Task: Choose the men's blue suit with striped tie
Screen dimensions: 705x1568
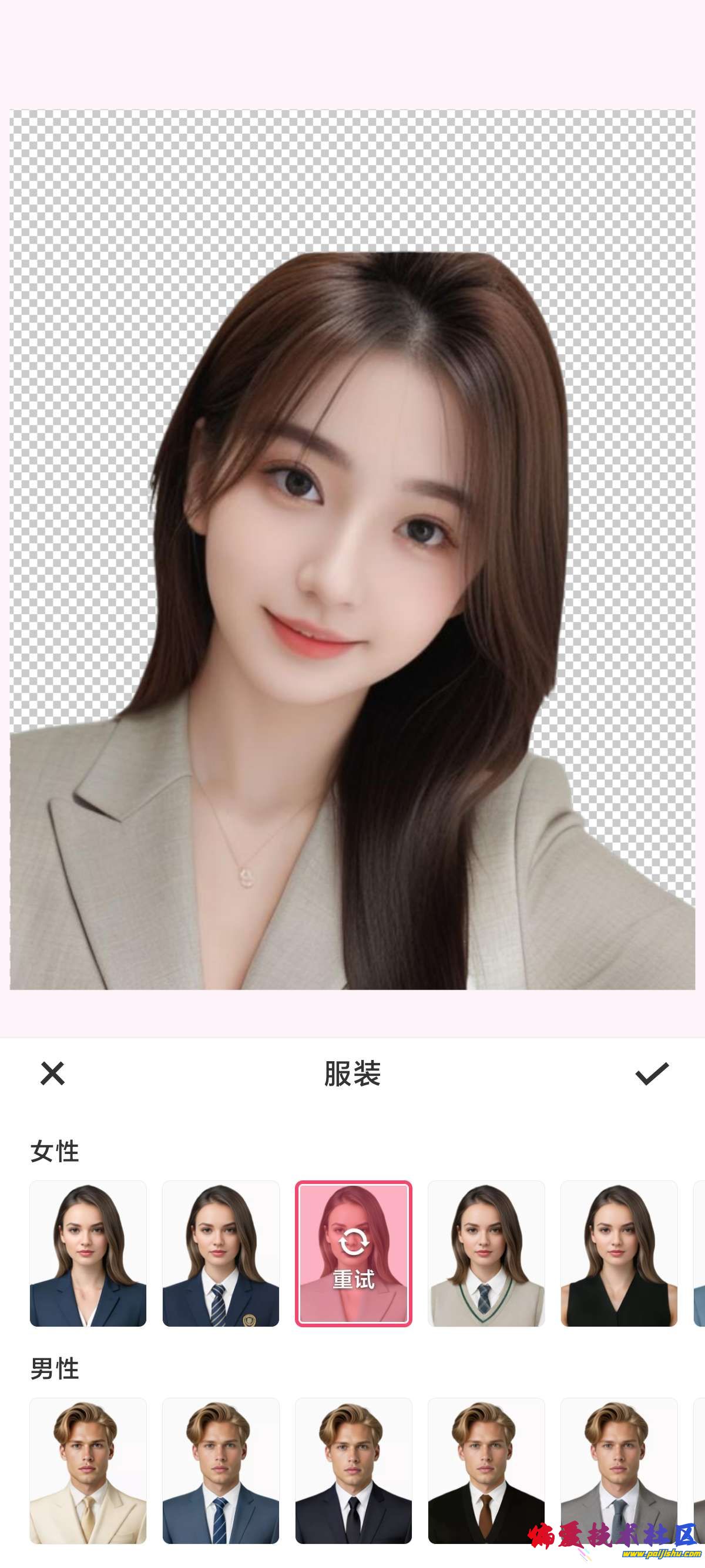Action: coord(220,1470)
